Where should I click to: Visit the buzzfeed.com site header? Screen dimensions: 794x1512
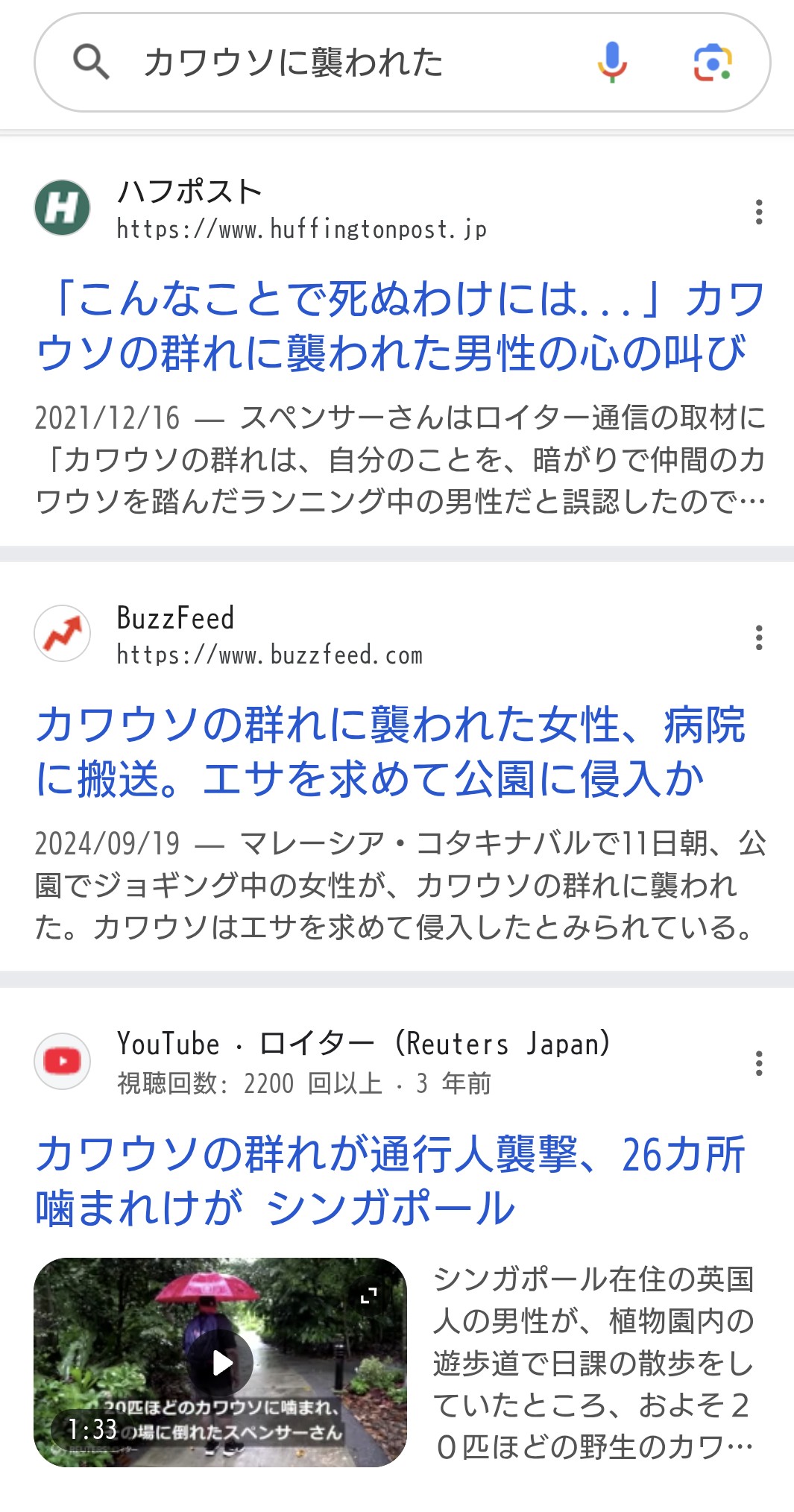pyautogui.click(x=269, y=636)
